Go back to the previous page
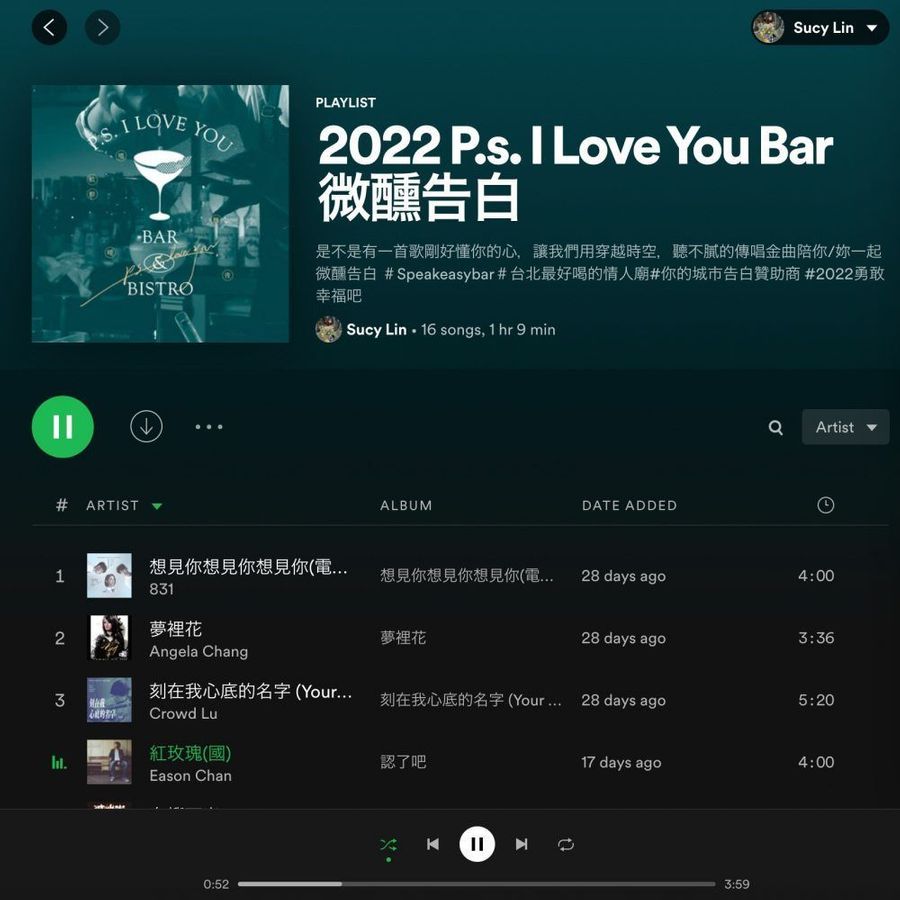Viewport: 900px width, 900px height. (x=49, y=27)
